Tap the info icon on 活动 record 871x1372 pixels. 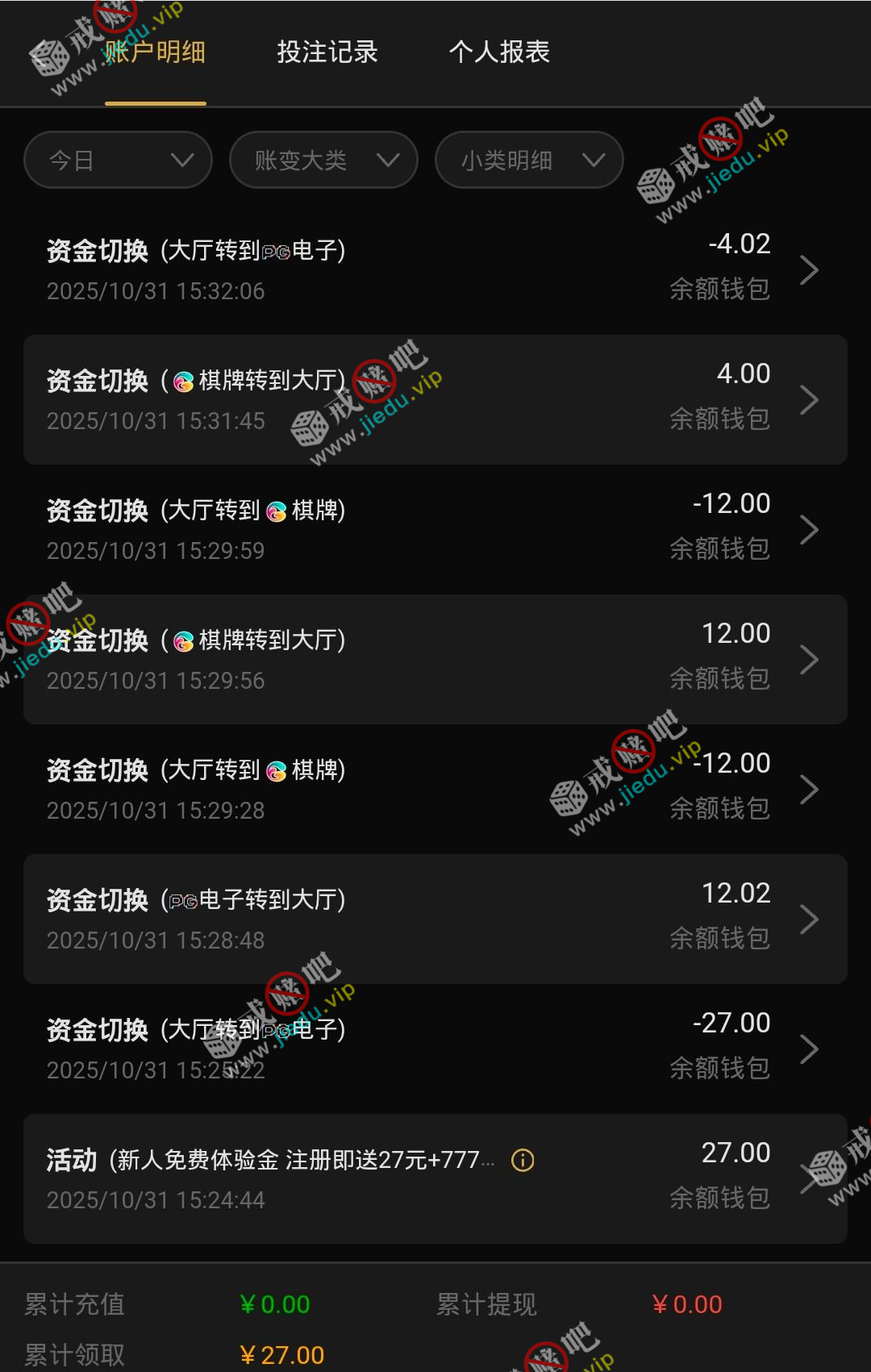coord(523,1160)
